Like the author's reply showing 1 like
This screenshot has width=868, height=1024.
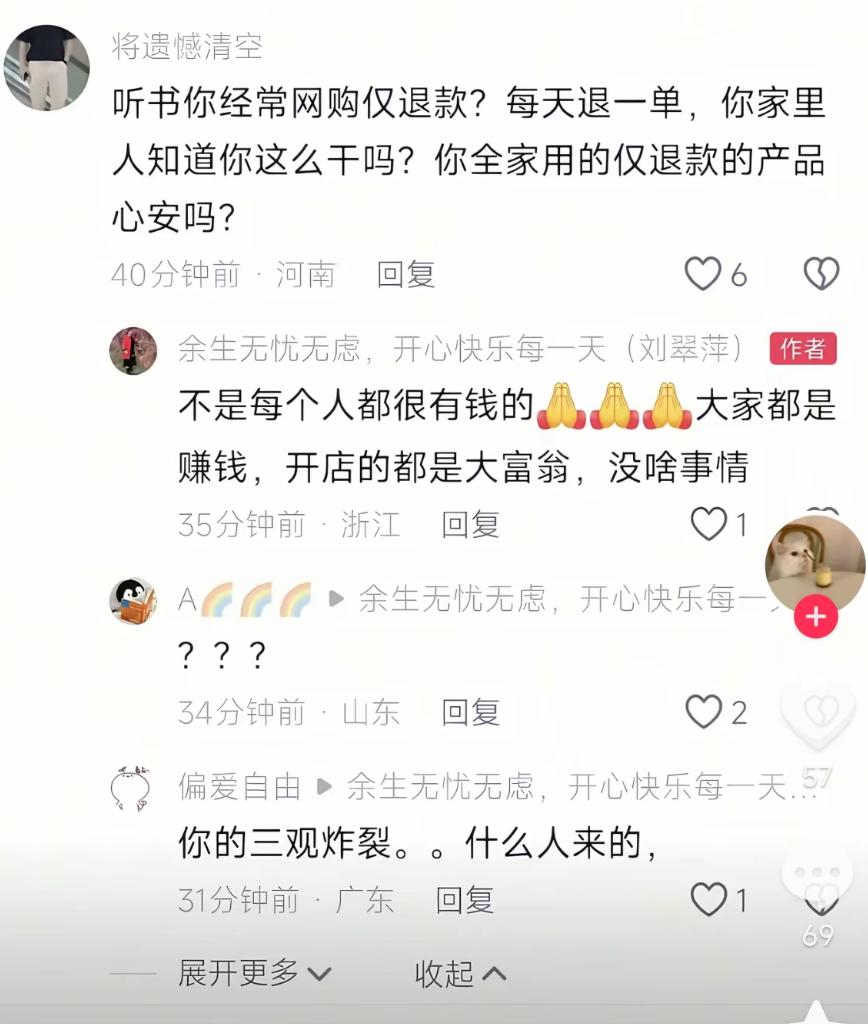[x=712, y=524]
